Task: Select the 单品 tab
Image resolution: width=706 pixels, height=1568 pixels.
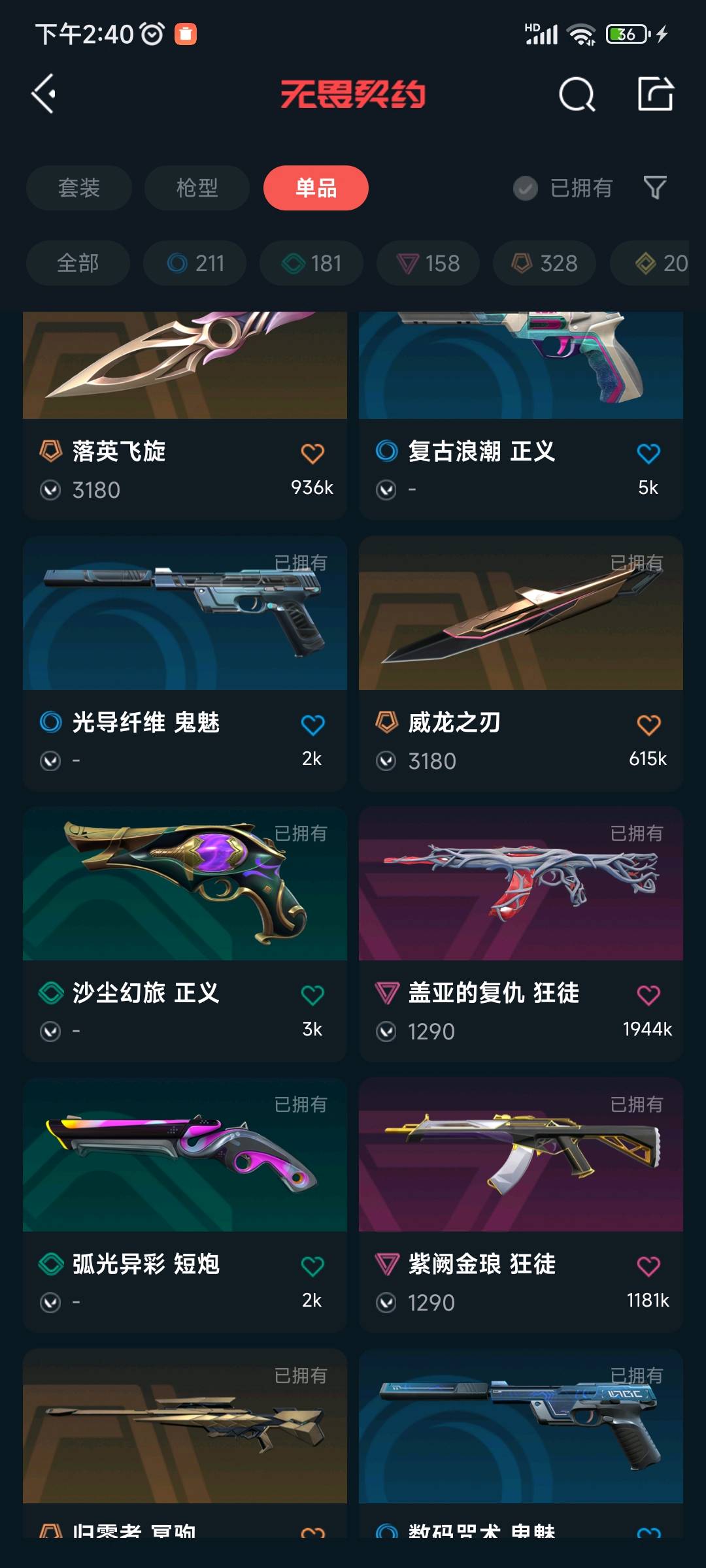Action: click(x=316, y=188)
